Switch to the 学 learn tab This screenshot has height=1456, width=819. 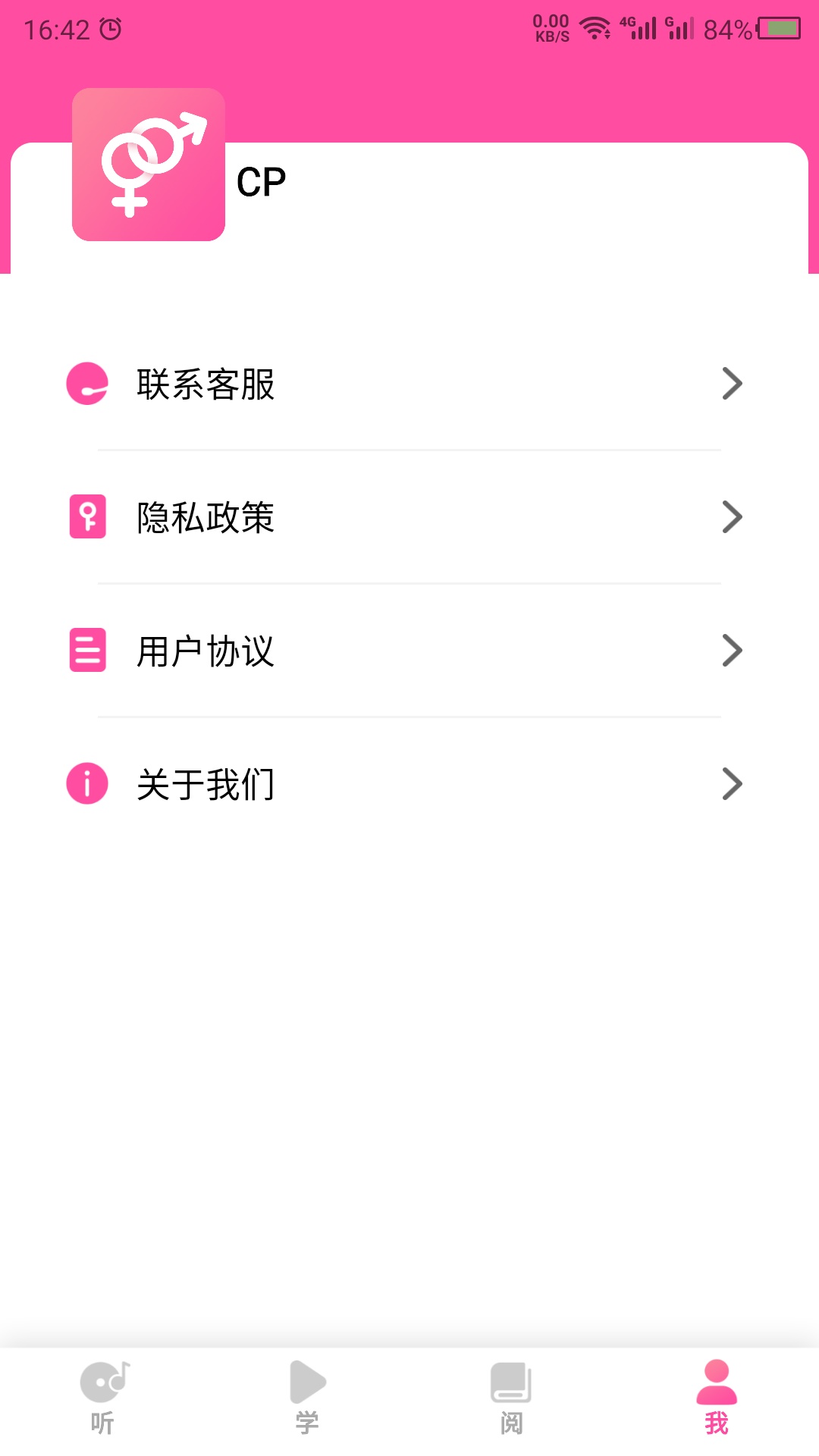[307, 1397]
